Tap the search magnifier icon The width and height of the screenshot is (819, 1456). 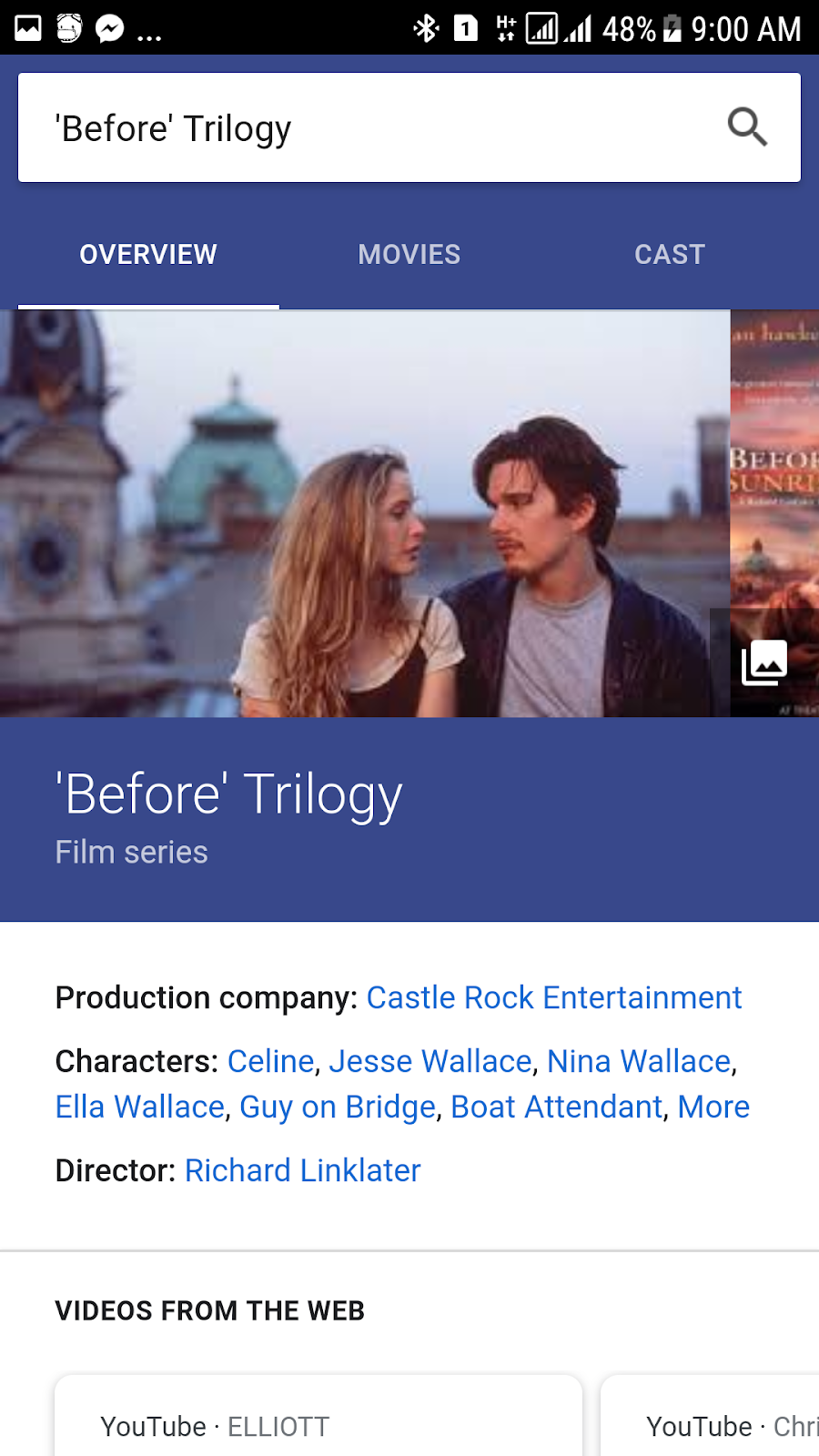pyautogui.click(x=747, y=127)
